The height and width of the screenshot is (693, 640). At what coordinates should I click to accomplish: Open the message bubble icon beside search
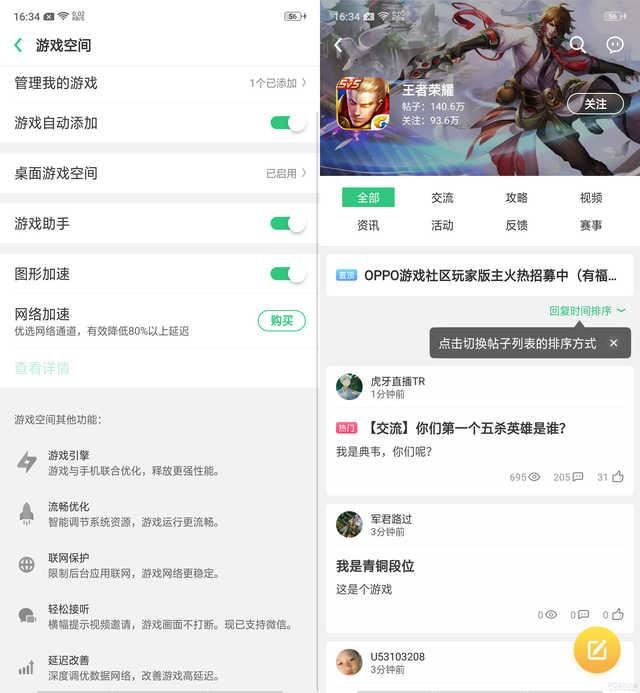coord(615,45)
